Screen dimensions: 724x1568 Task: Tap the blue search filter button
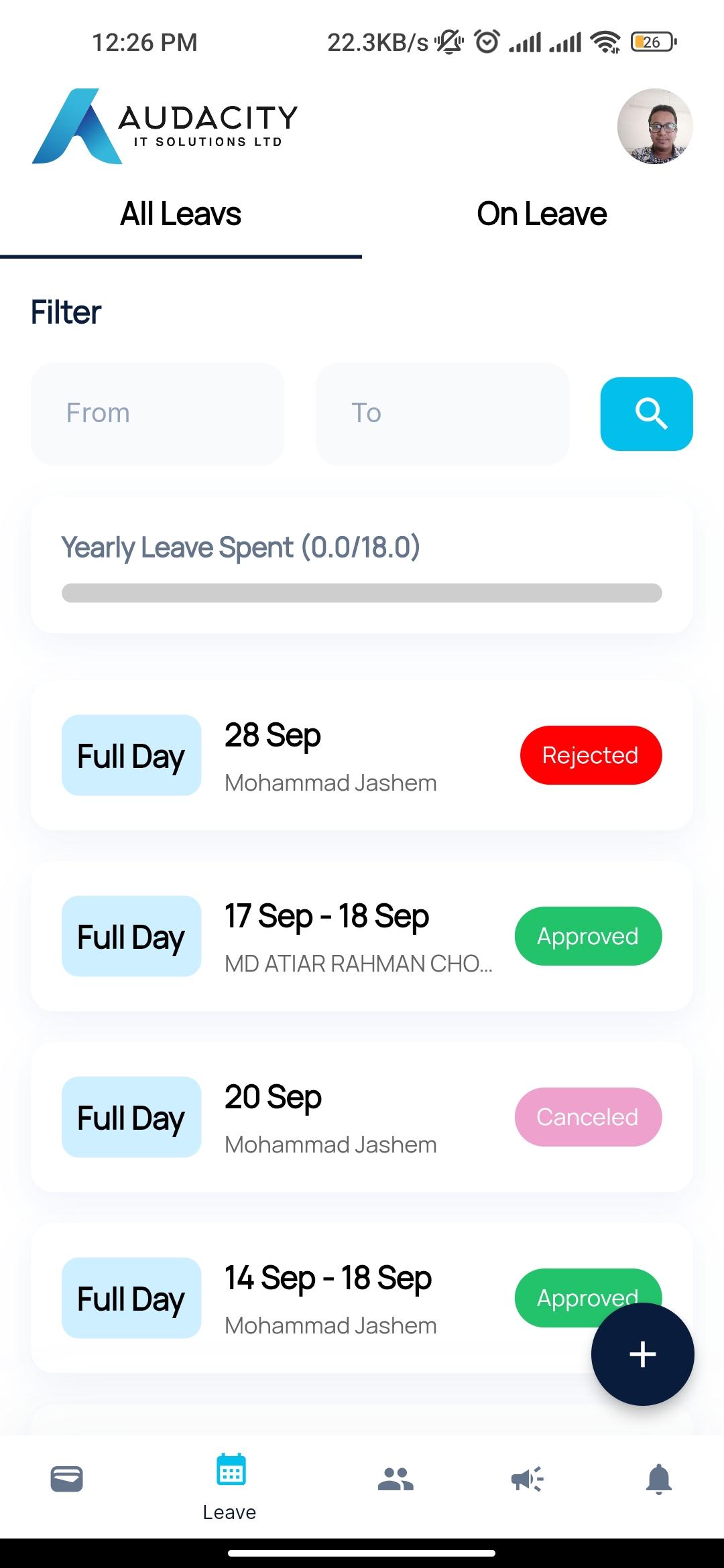point(646,413)
